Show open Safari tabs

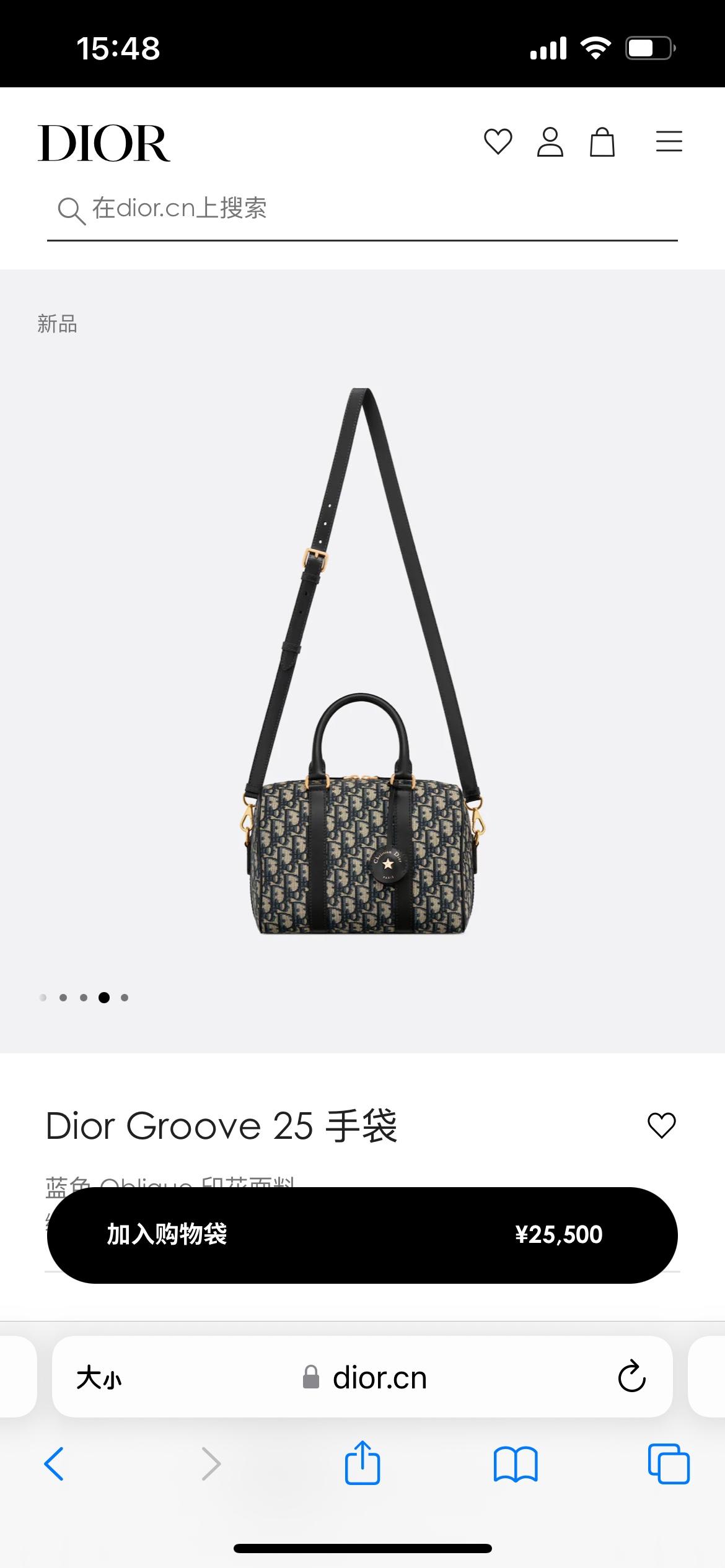[668, 1464]
